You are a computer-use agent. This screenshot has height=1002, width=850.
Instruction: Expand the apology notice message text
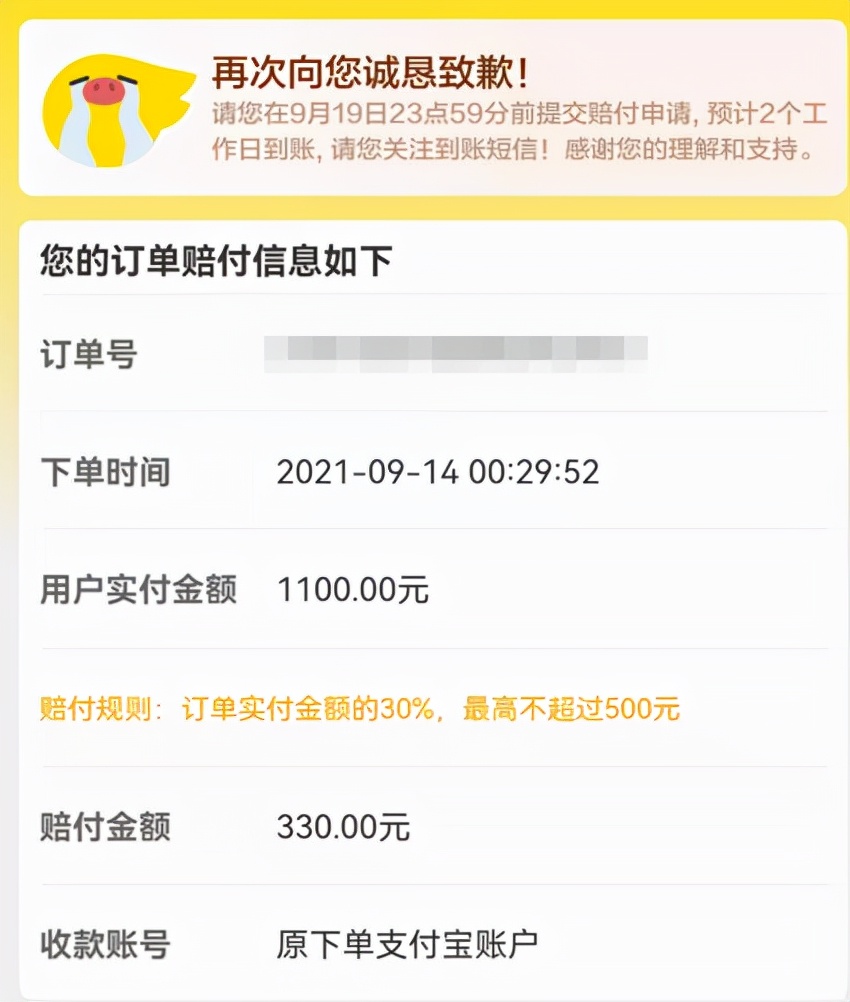pyautogui.click(x=520, y=133)
